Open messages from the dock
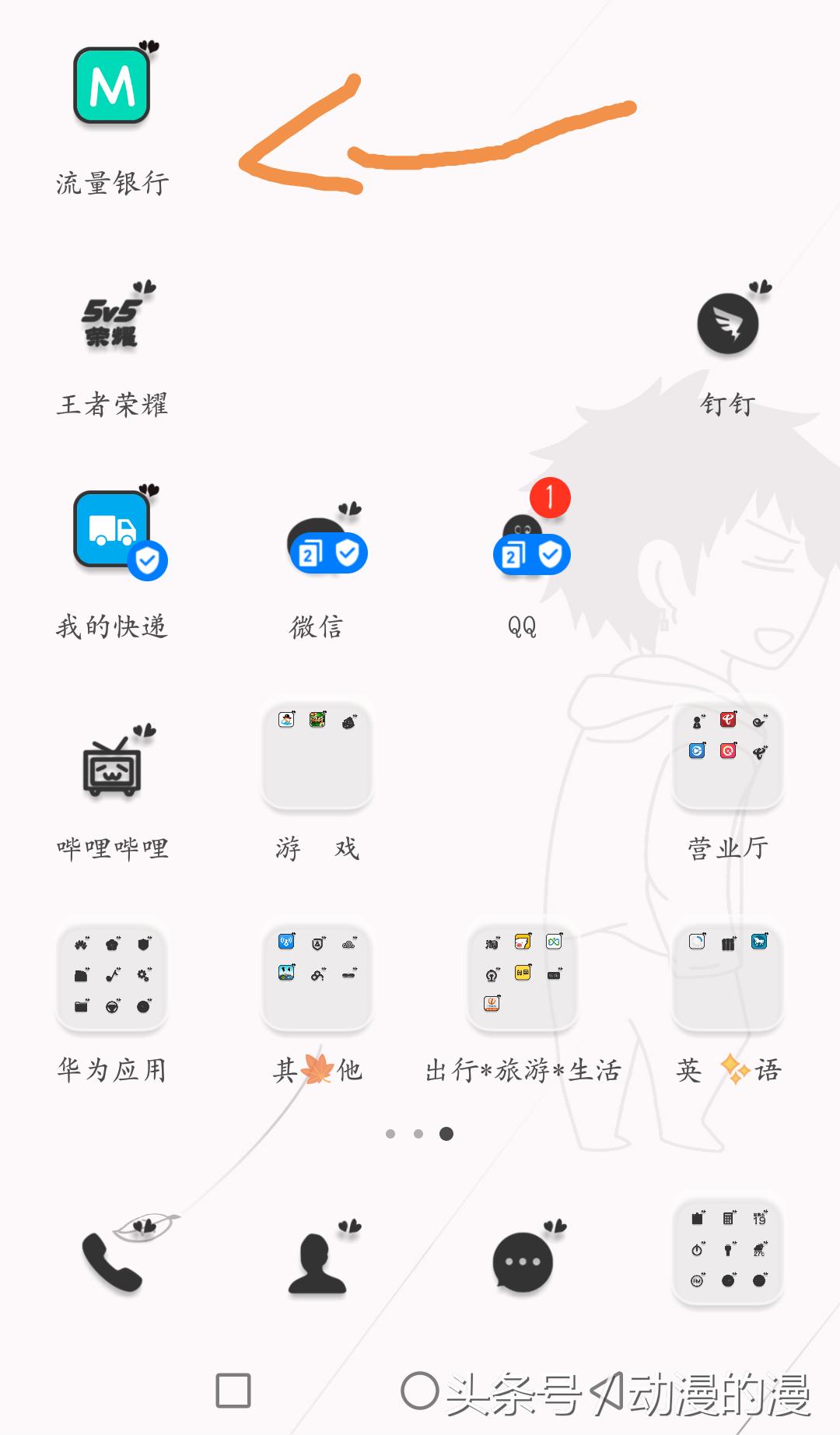The image size is (840, 1435). tap(523, 1262)
